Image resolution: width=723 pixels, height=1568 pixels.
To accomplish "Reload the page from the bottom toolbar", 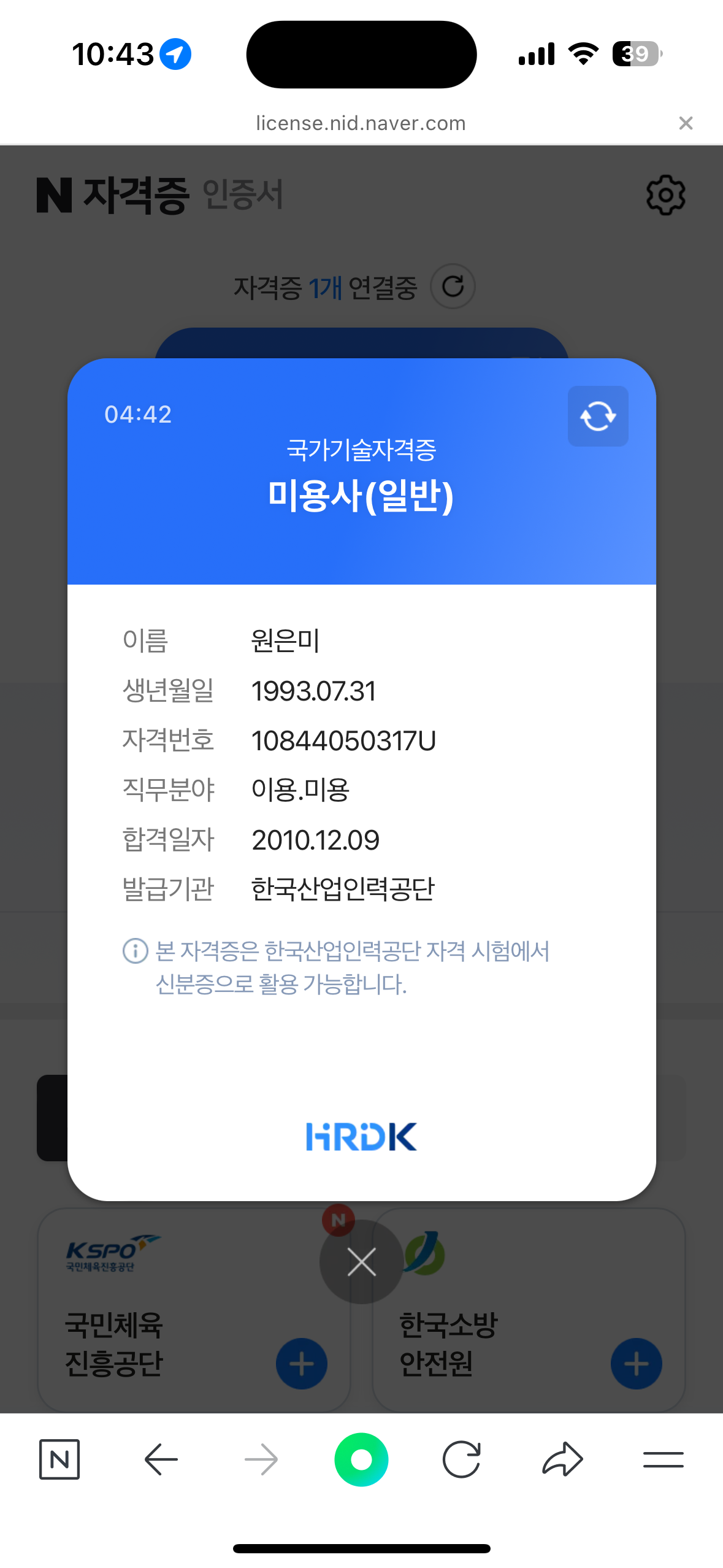I will (462, 1459).
